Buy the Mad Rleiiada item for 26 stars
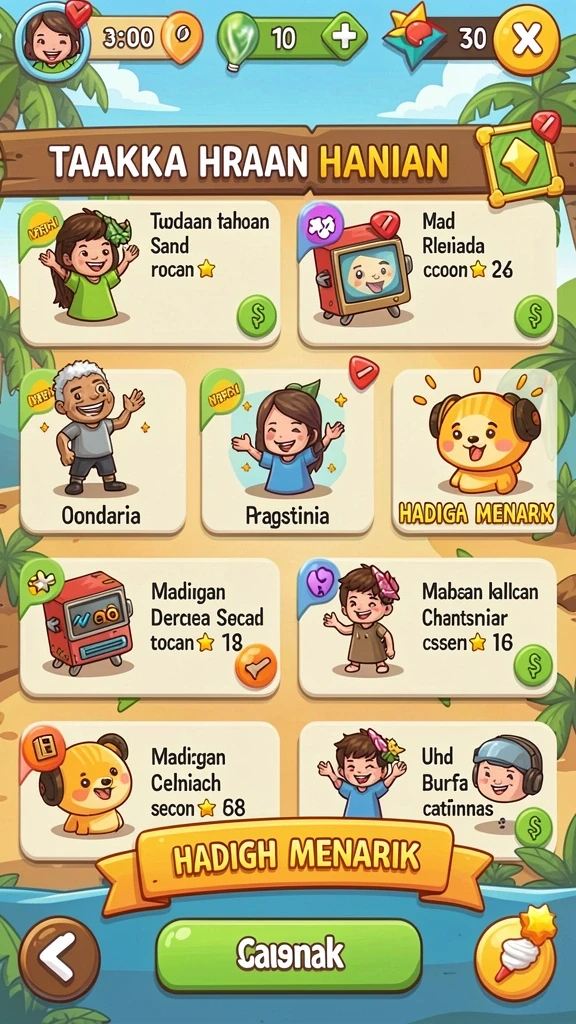576x1024 pixels. pyautogui.click(x=534, y=316)
